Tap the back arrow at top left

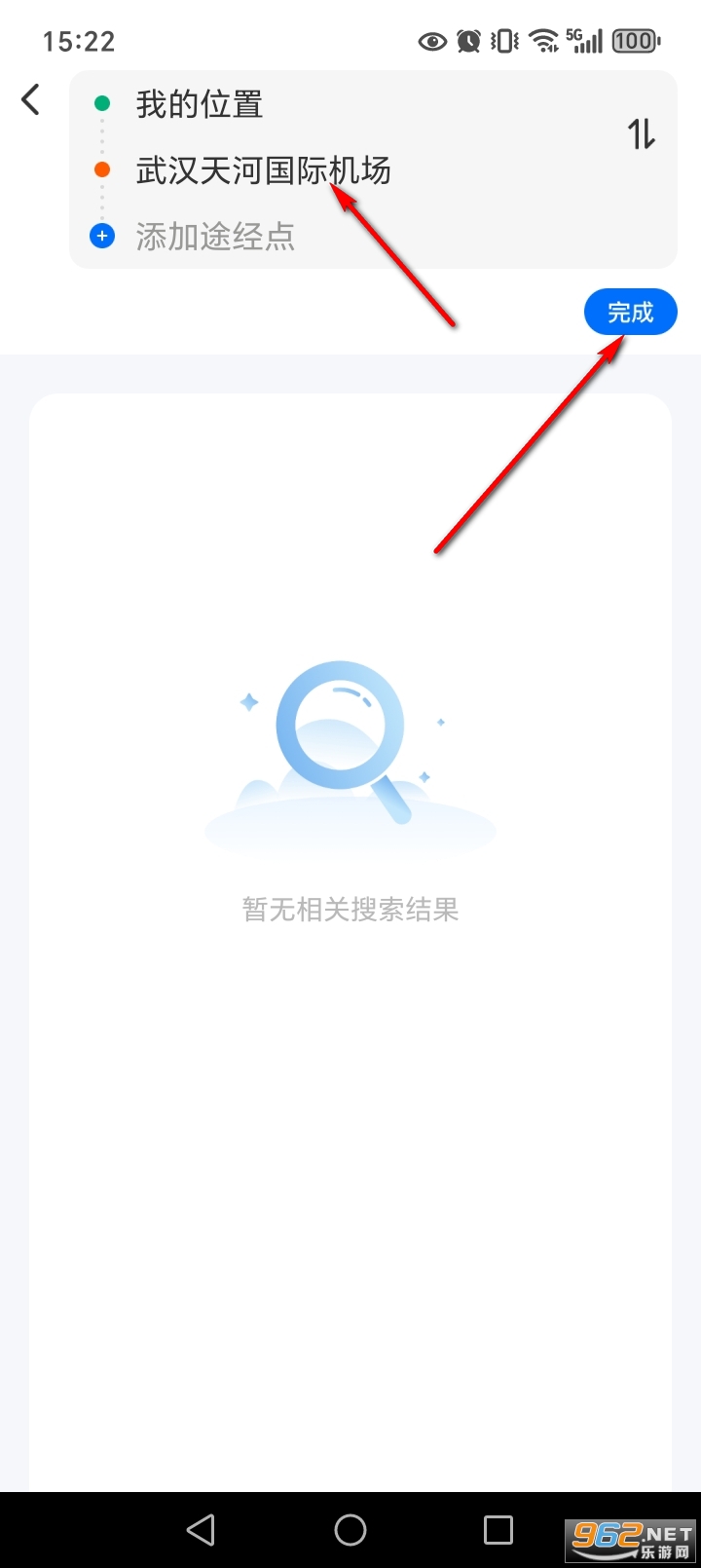click(29, 98)
